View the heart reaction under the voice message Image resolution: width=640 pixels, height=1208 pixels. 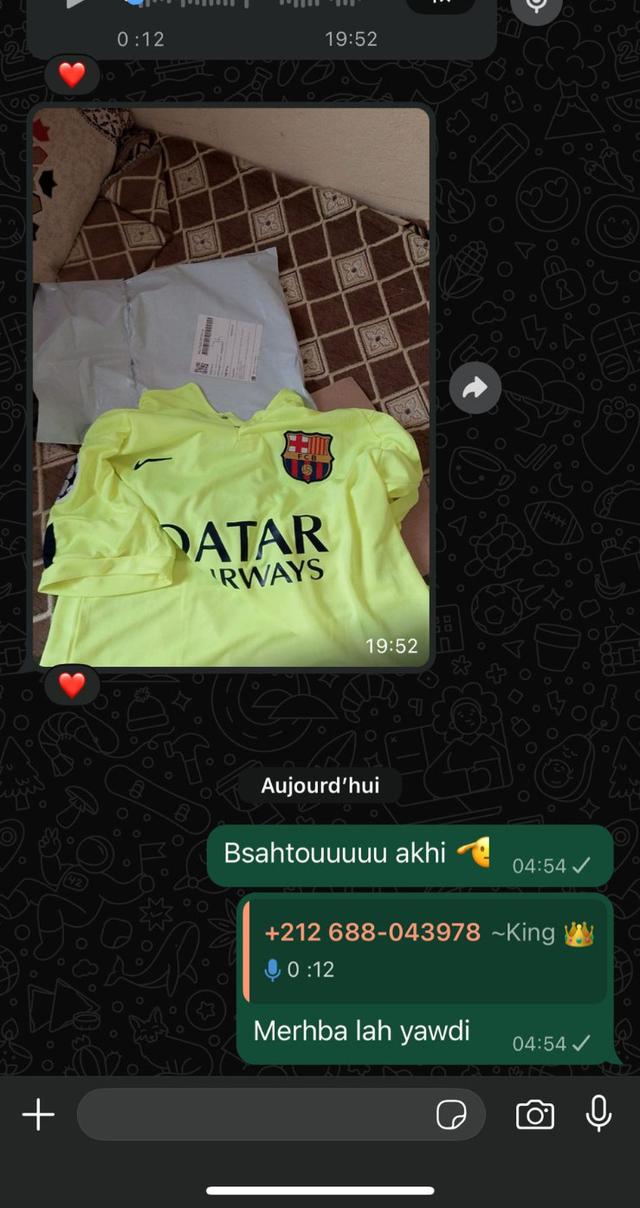[x=72, y=74]
